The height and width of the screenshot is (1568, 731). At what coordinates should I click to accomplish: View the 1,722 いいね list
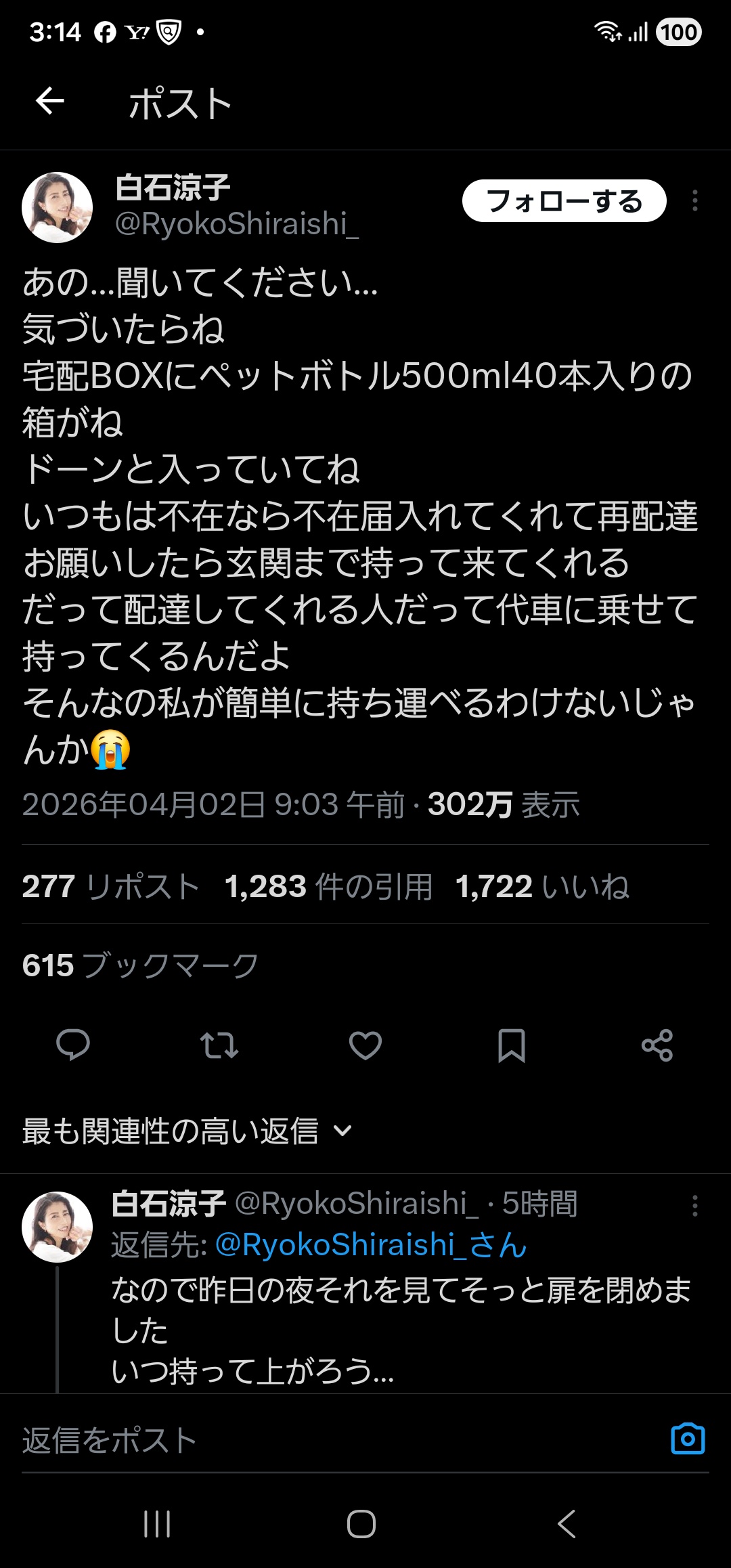[542, 886]
